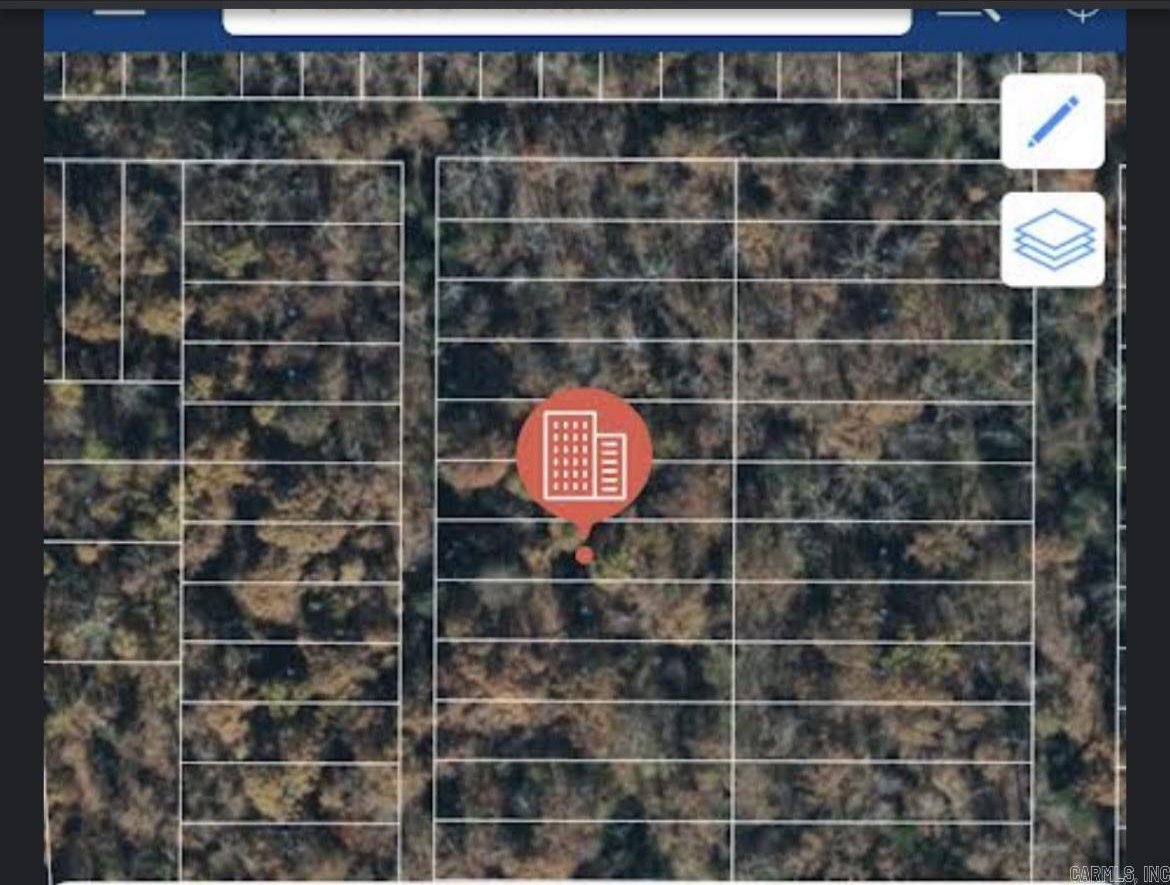Tap the pencil draw tool
This screenshot has width=1170, height=885.
click(x=1053, y=122)
